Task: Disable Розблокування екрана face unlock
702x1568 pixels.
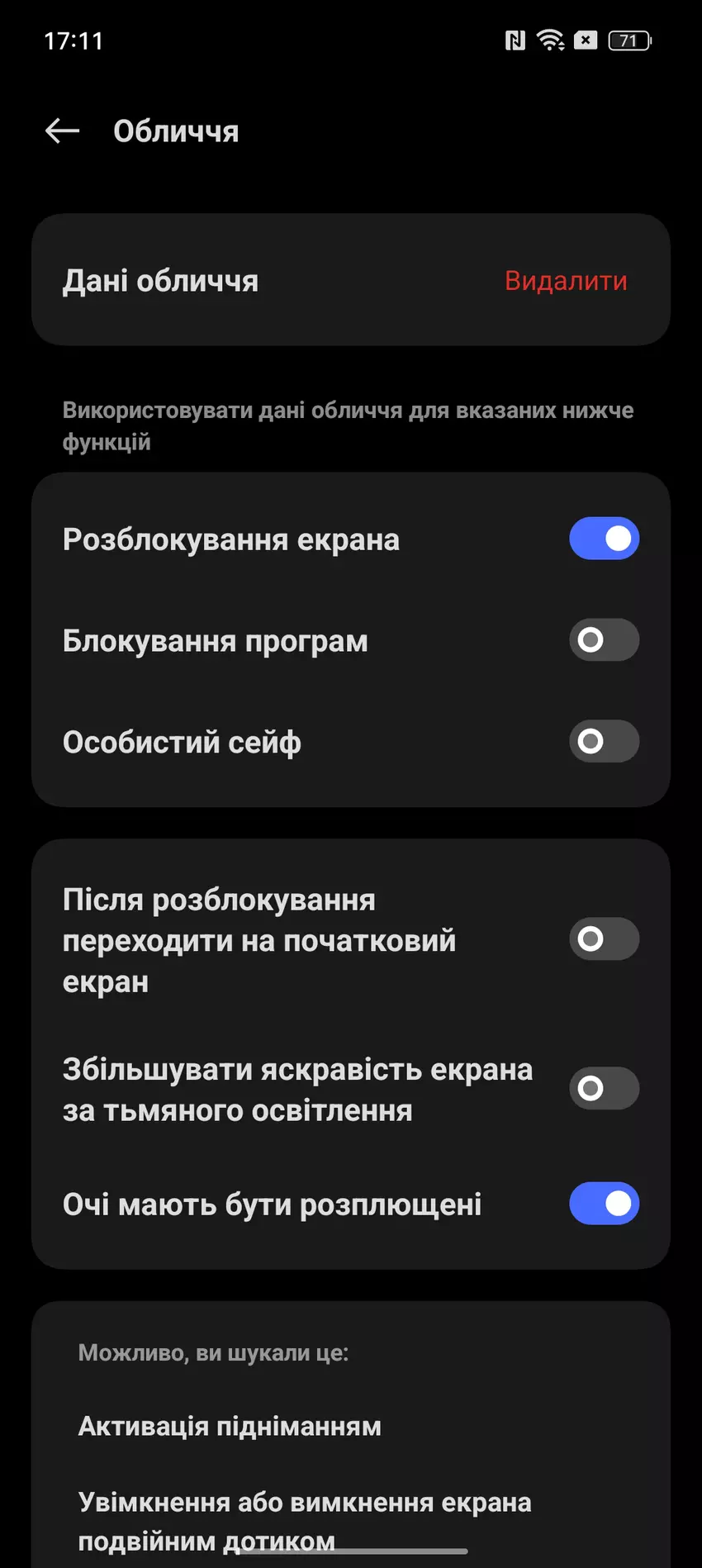Action: [604, 539]
